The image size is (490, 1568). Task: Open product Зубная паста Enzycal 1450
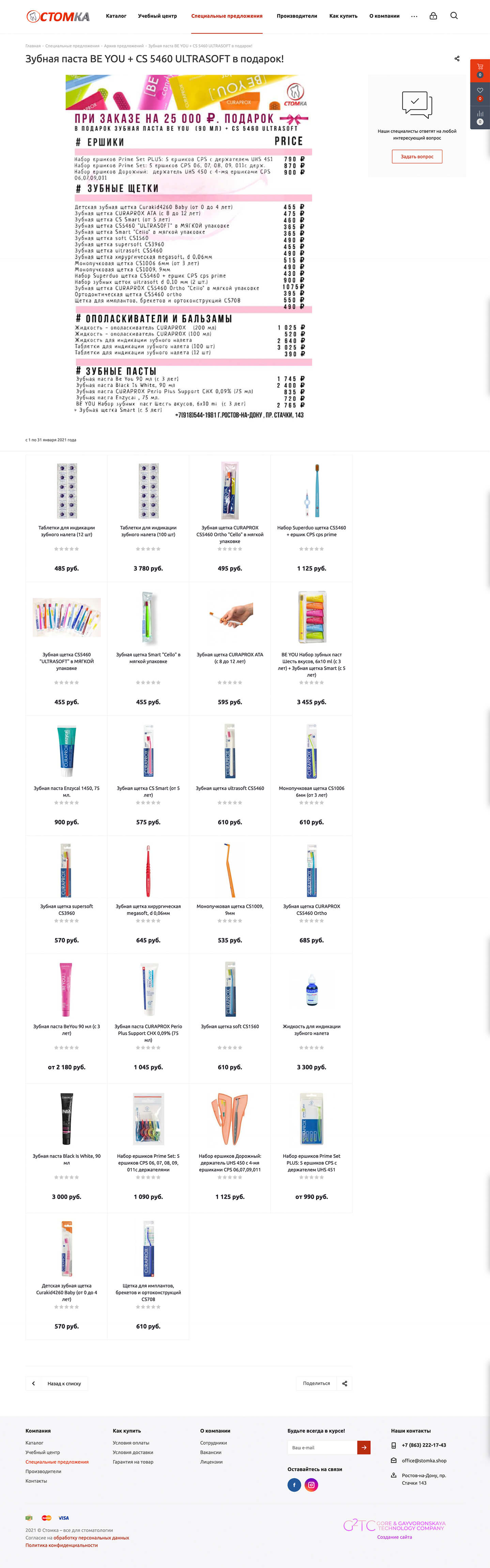click(66, 791)
